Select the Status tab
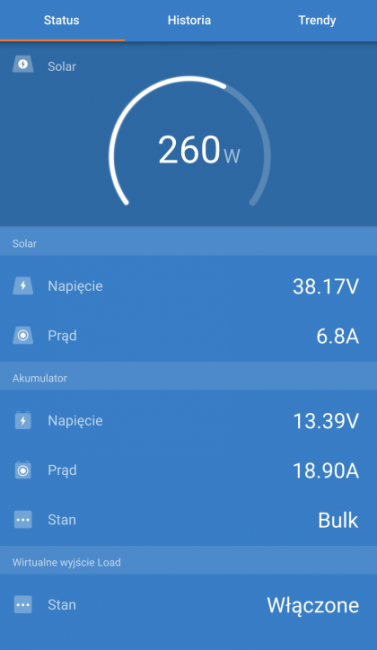Screen dimensions: 377x650 click(x=62, y=20)
